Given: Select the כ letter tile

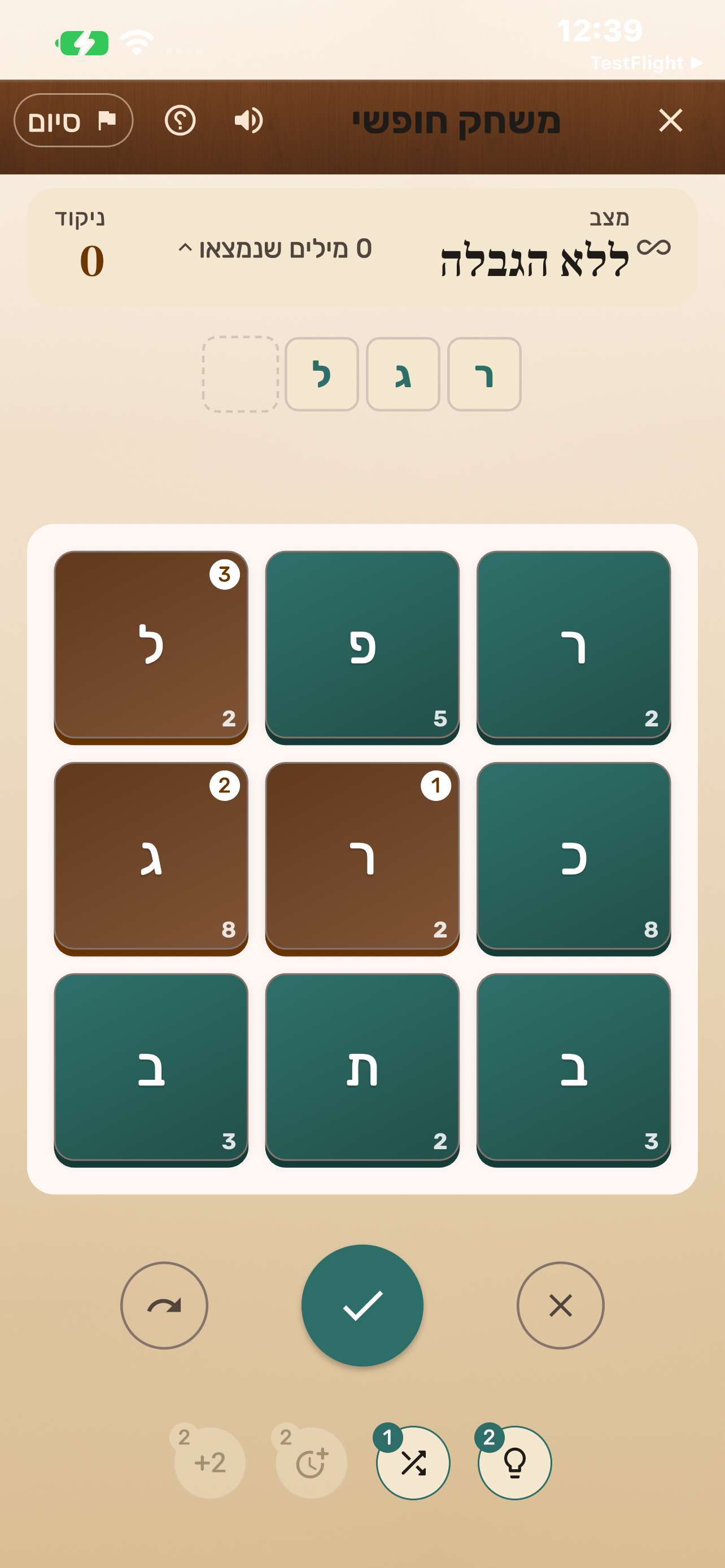Looking at the screenshot, I should (x=574, y=859).
